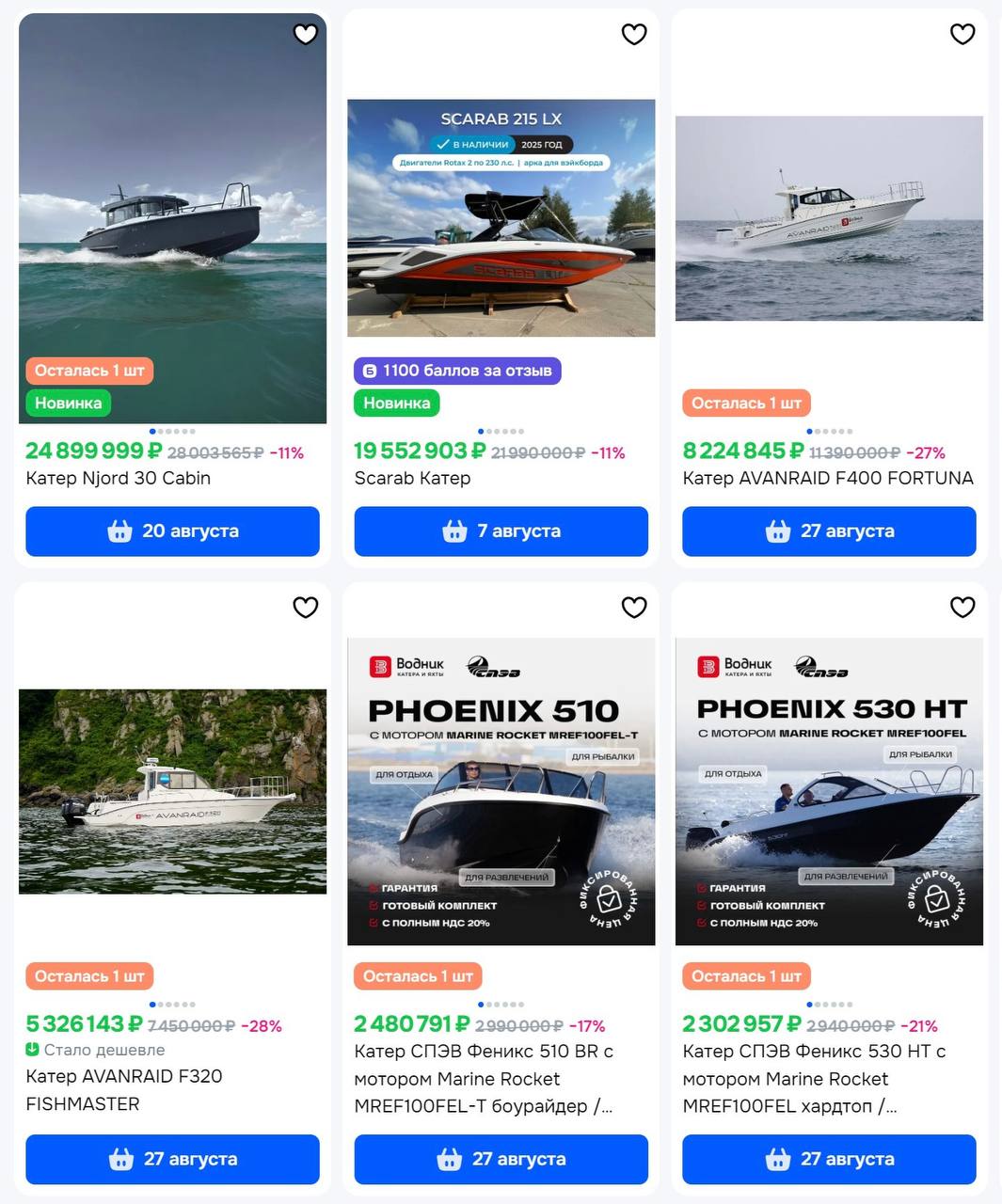Image resolution: width=1002 pixels, height=1204 pixels.
Task: Like the AVANRAID F400 FORTUNA boat
Action: pos(962,35)
